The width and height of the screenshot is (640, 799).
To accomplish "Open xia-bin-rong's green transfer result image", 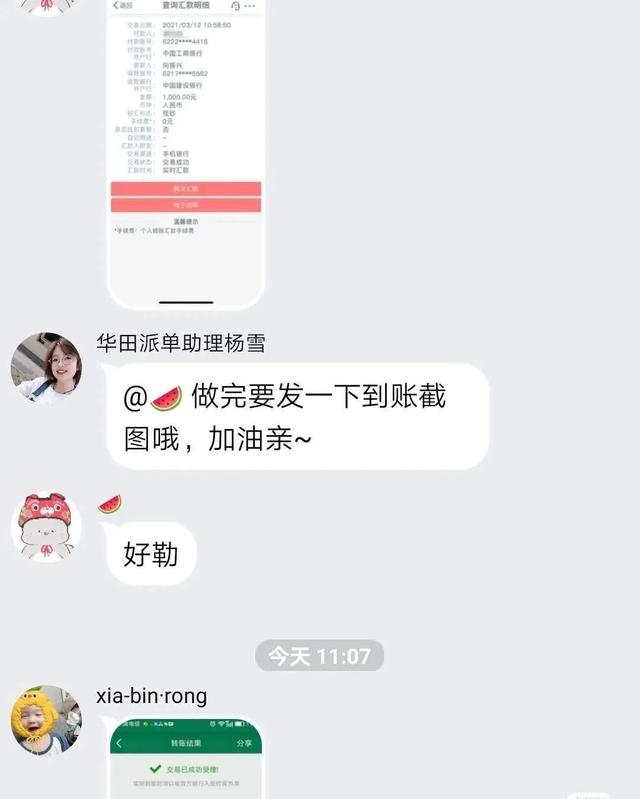I will click(x=185, y=760).
